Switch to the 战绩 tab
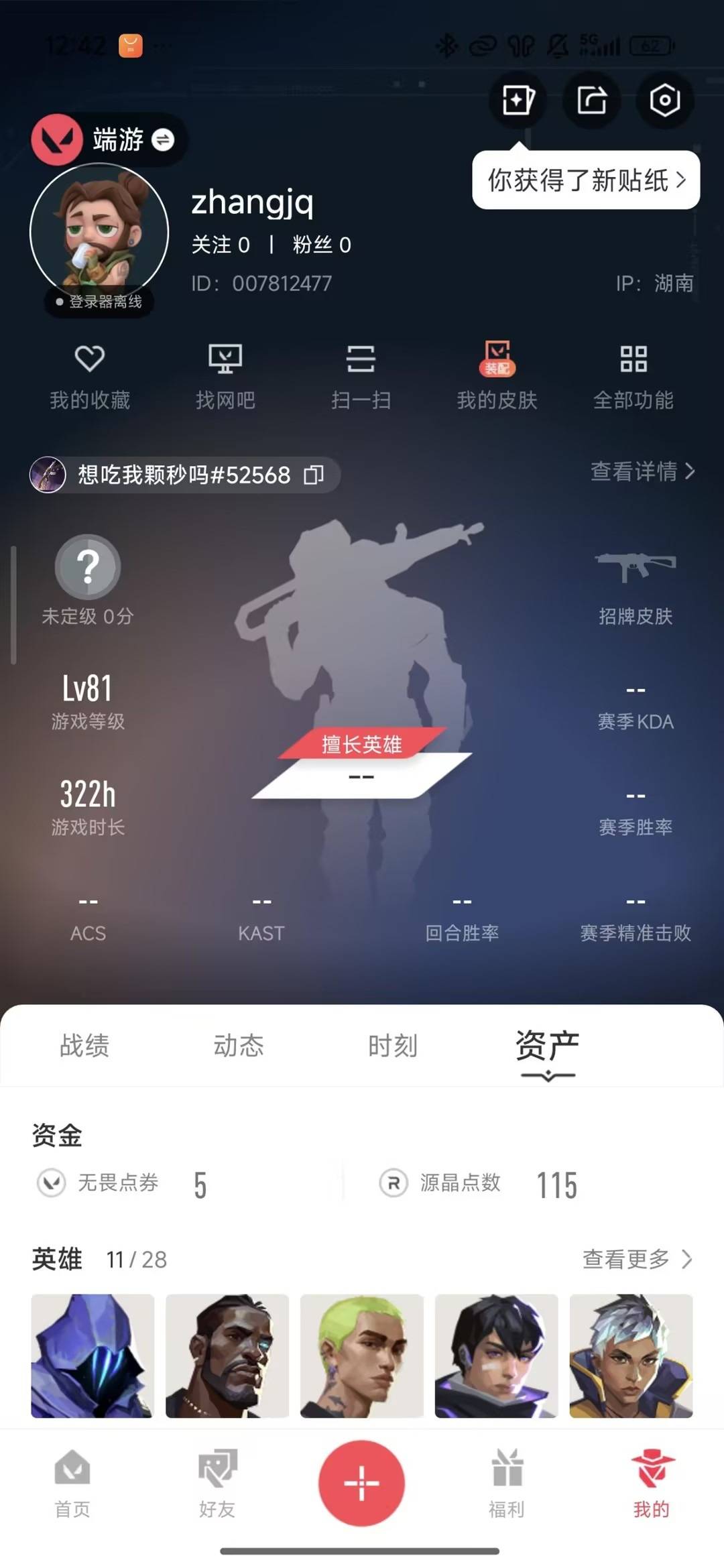Viewport: 724px width, 1568px height. tap(84, 1045)
